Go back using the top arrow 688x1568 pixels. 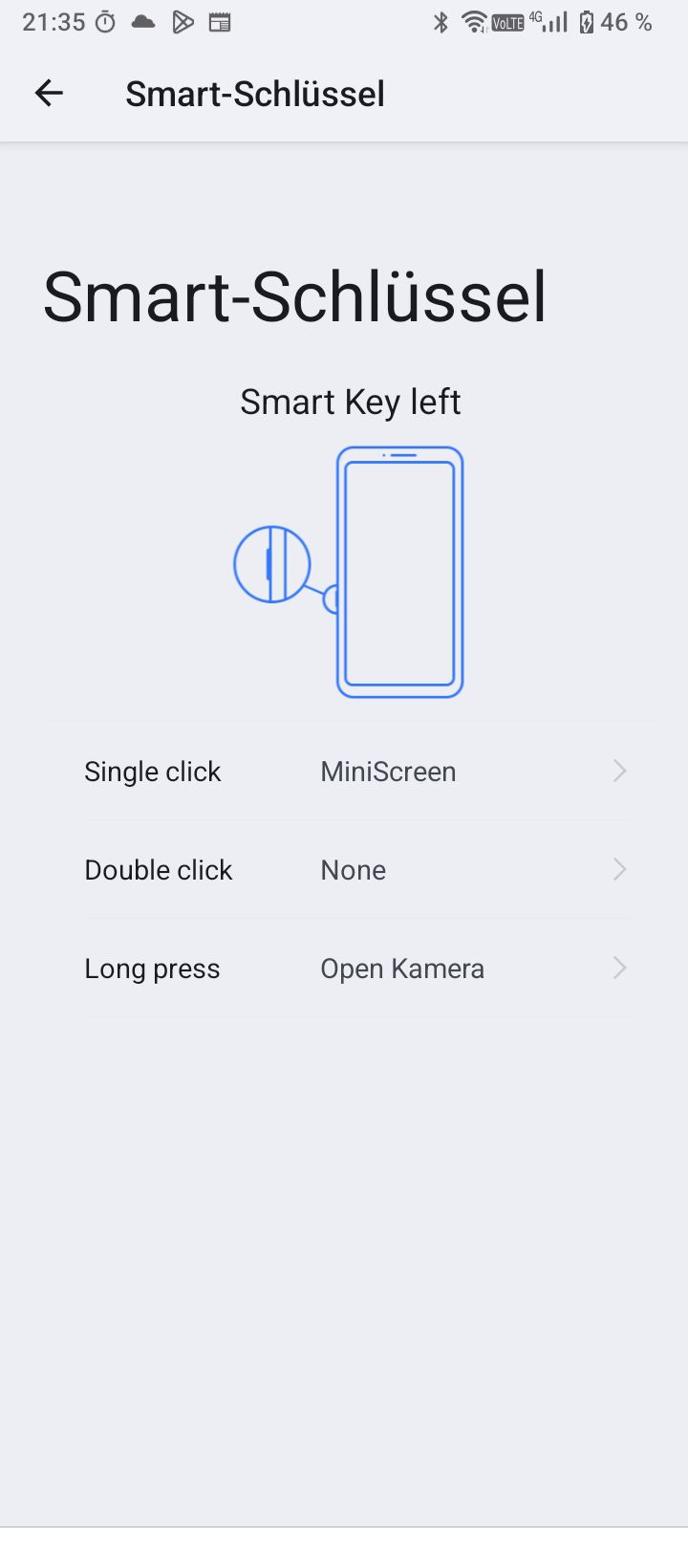(49, 93)
